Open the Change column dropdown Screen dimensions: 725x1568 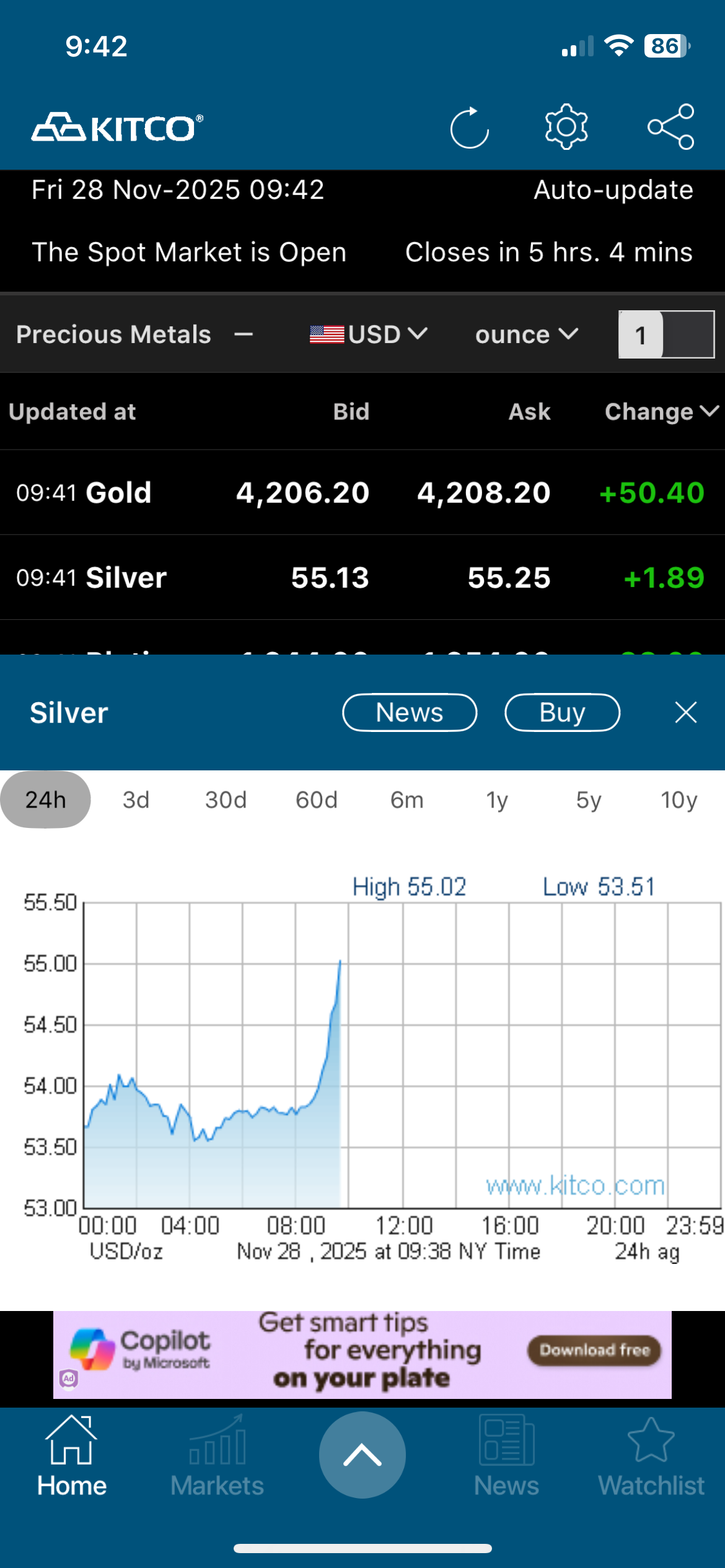click(x=661, y=412)
